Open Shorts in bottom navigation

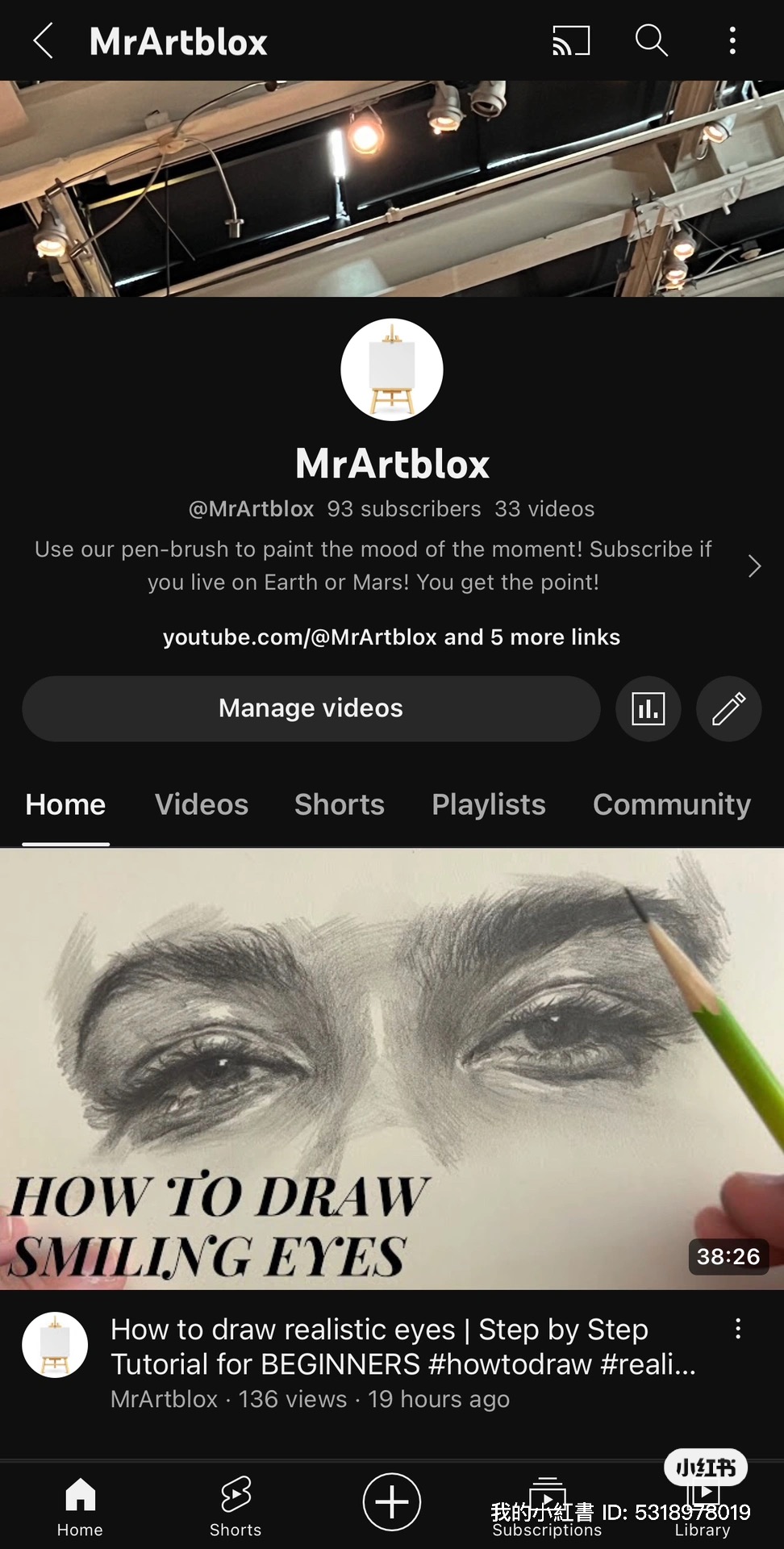point(236,1505)
